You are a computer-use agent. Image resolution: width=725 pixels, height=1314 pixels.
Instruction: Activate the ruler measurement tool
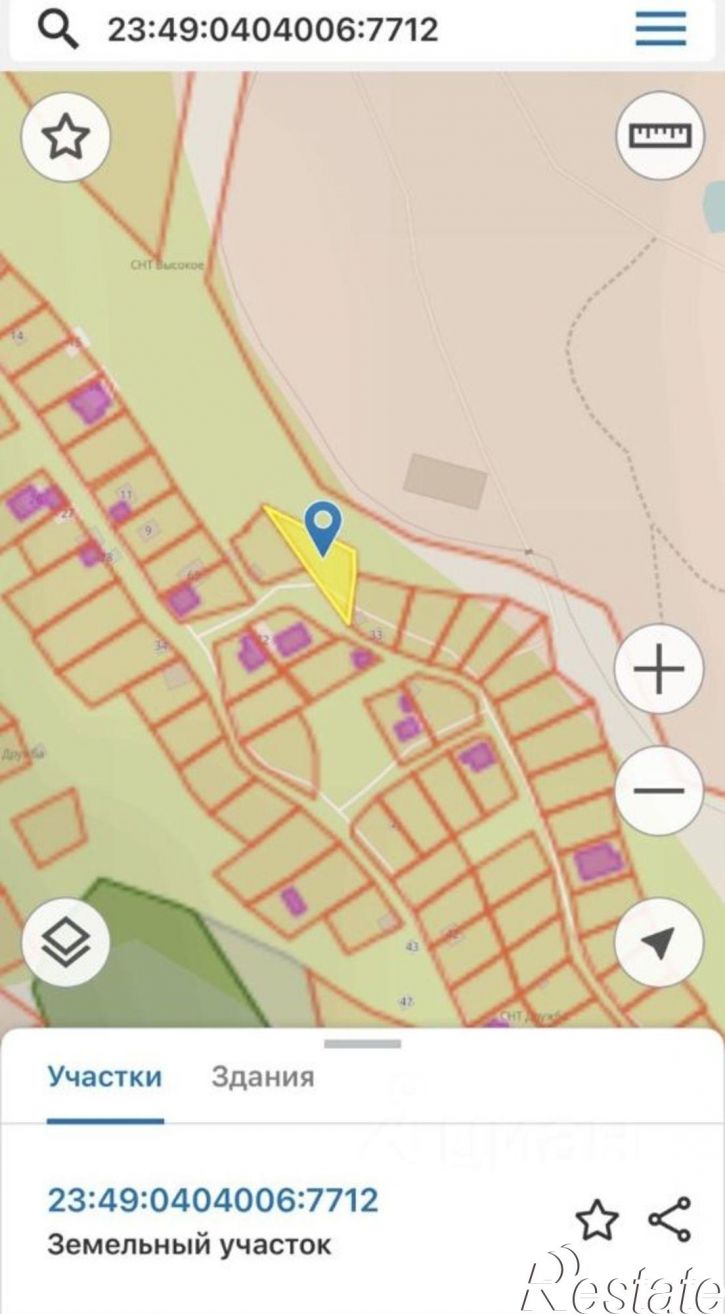pyautogui.click(x=660, y=135)
